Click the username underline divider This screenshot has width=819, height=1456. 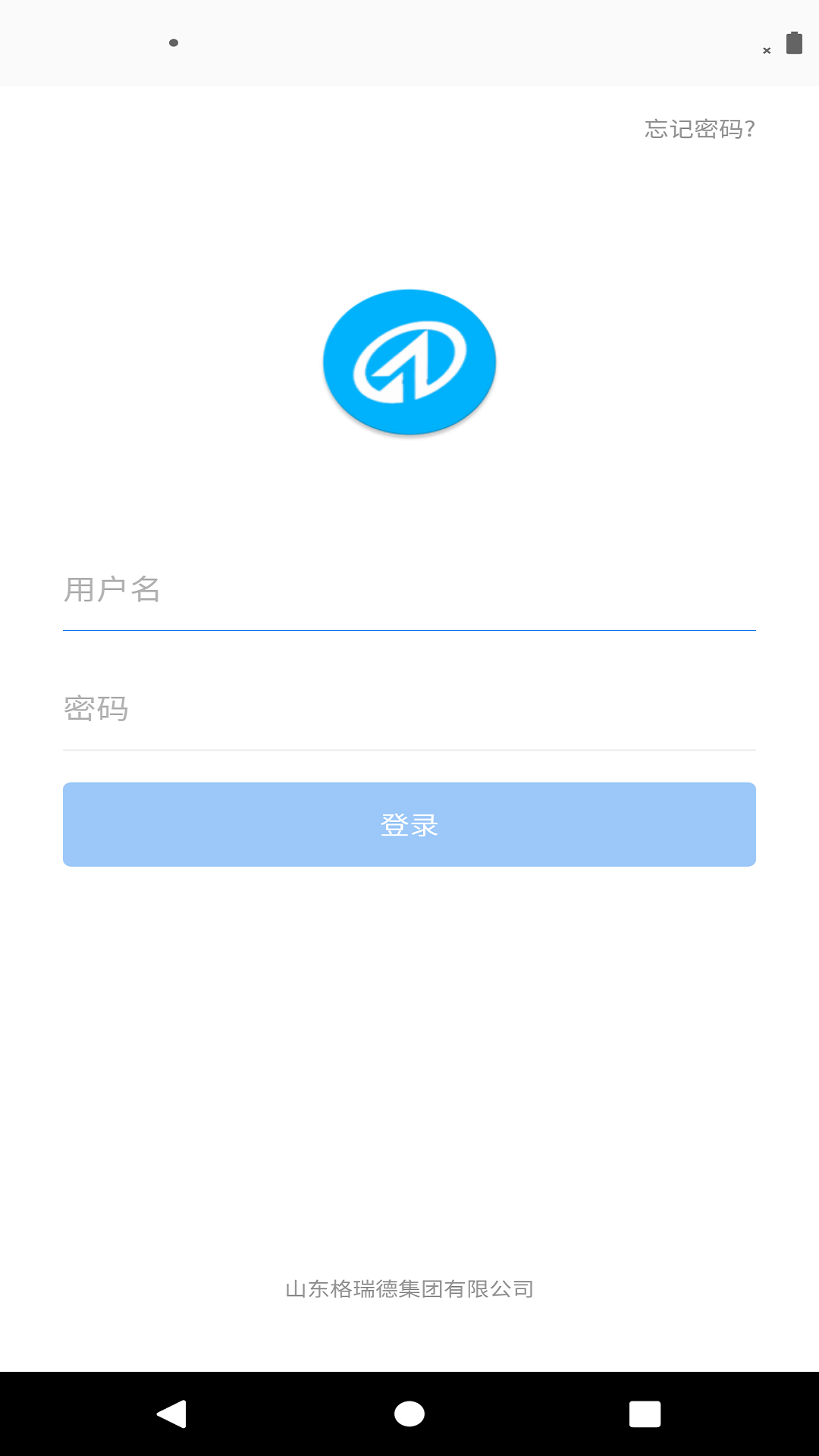tap(409, 629)
